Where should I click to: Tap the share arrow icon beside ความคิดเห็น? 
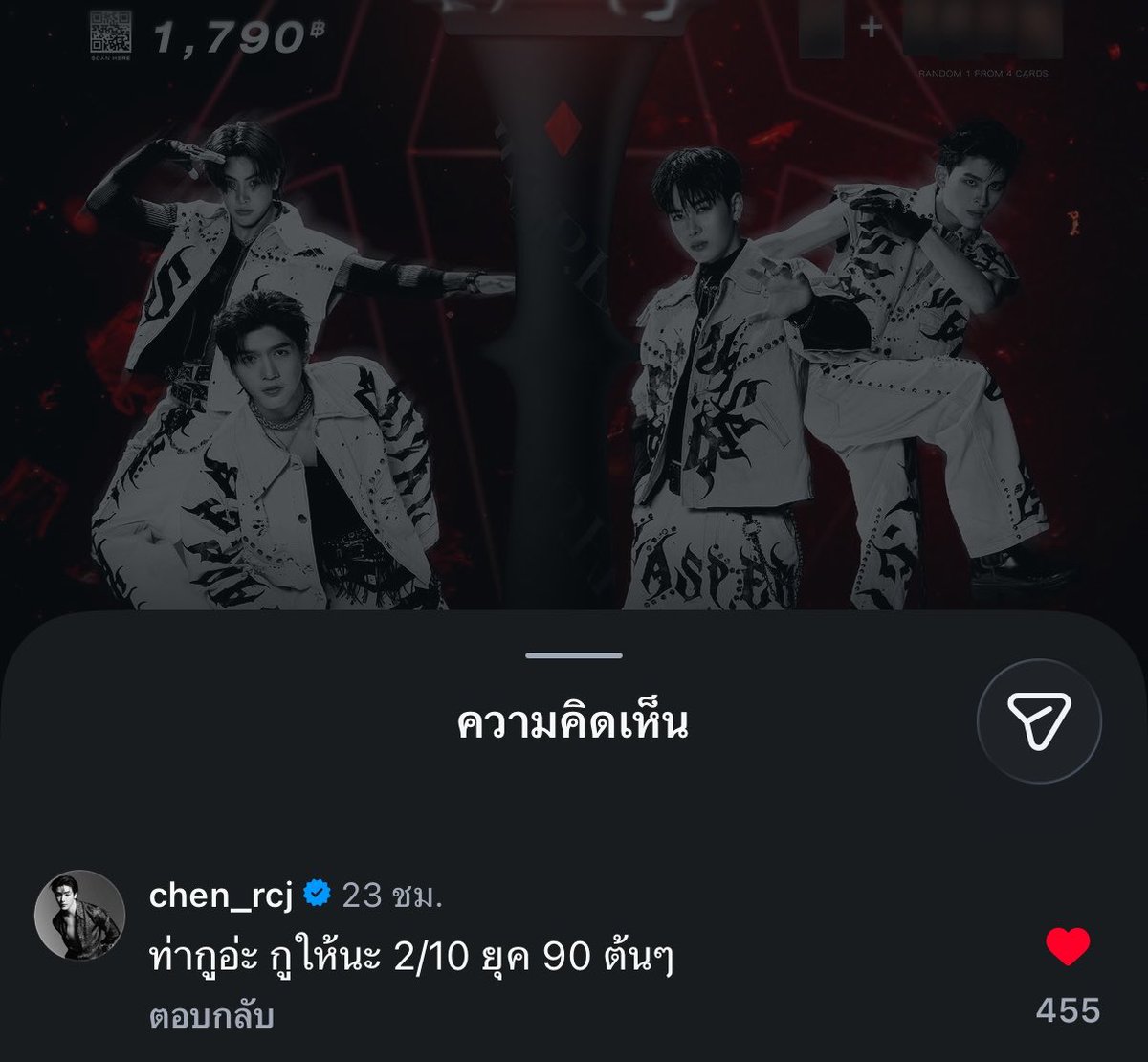tap(1039, 722)
